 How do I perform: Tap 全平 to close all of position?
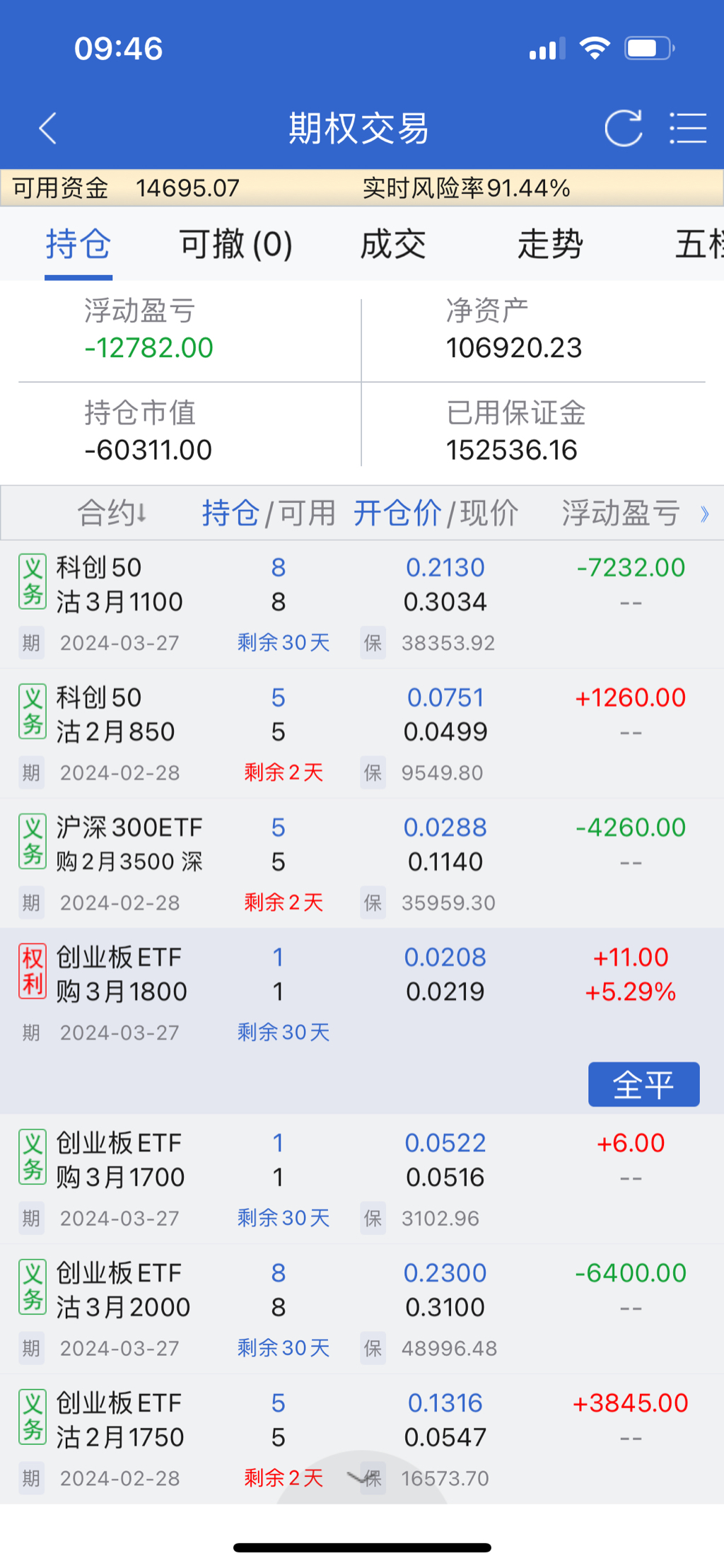click(x=643, y=1084)
